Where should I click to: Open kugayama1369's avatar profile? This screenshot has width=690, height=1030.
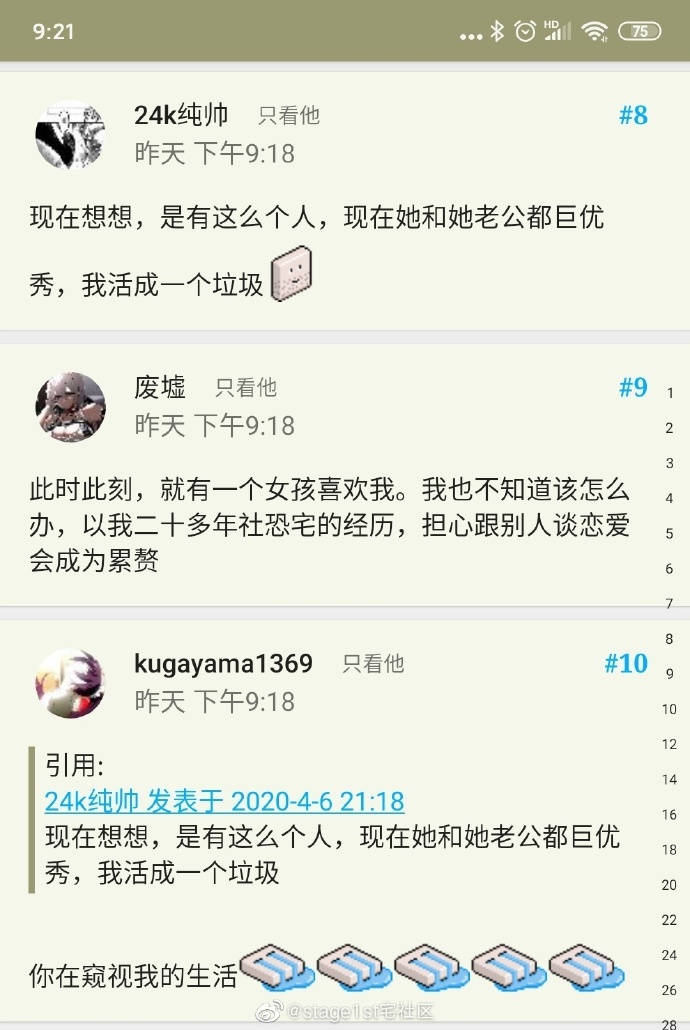[x=70, y=683]
